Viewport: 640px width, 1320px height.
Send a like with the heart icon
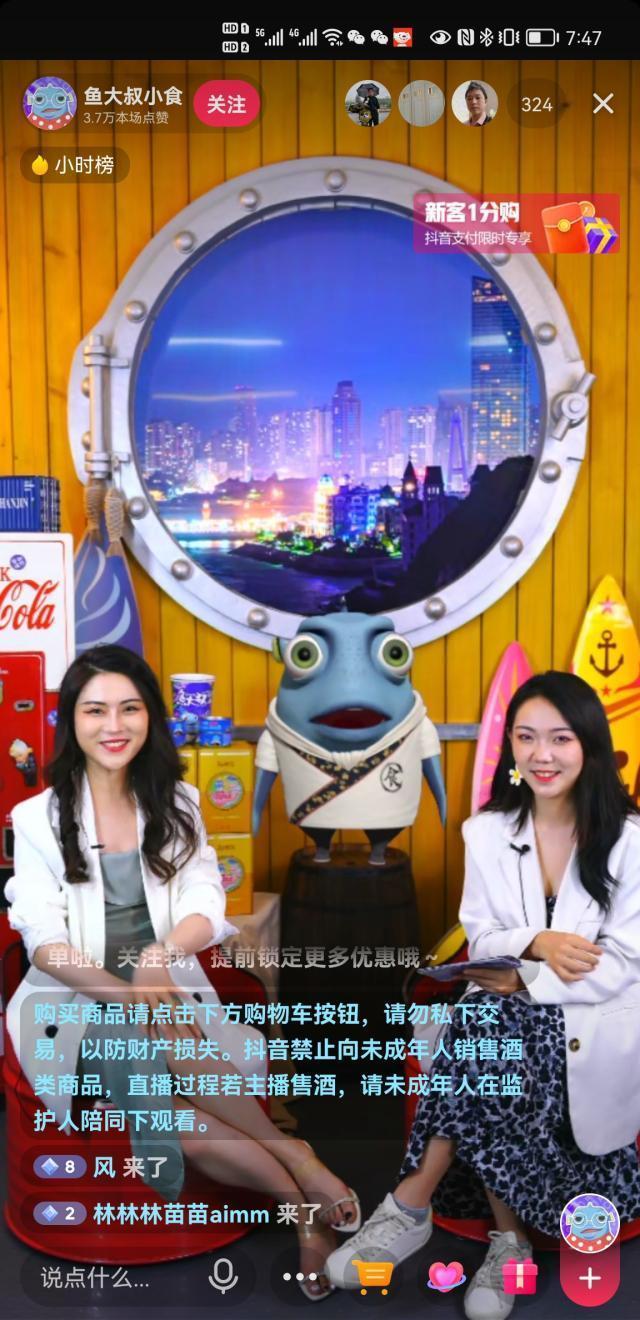(x=446, y=1277)
